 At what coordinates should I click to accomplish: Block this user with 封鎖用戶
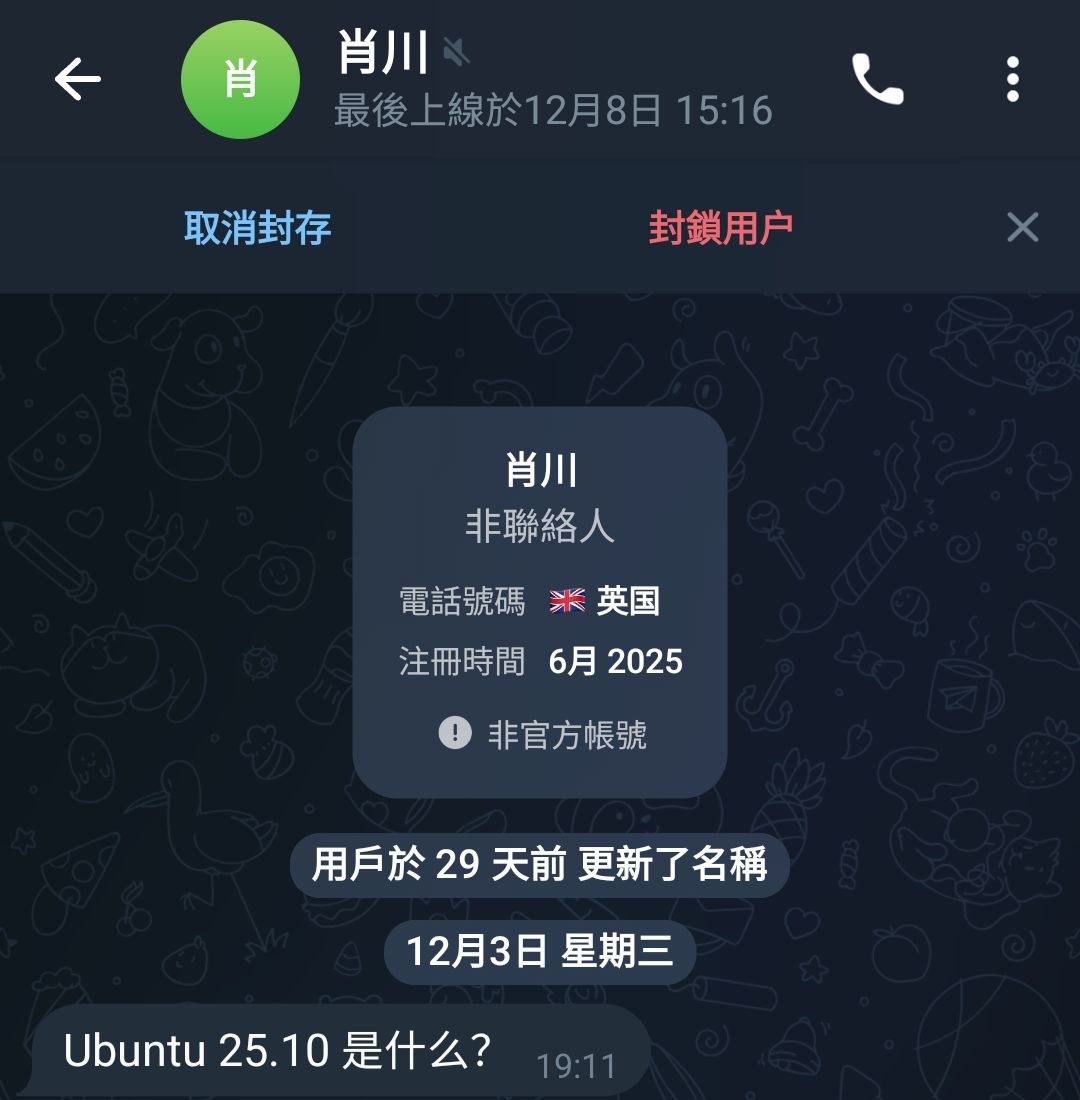[x=720, y=228]
